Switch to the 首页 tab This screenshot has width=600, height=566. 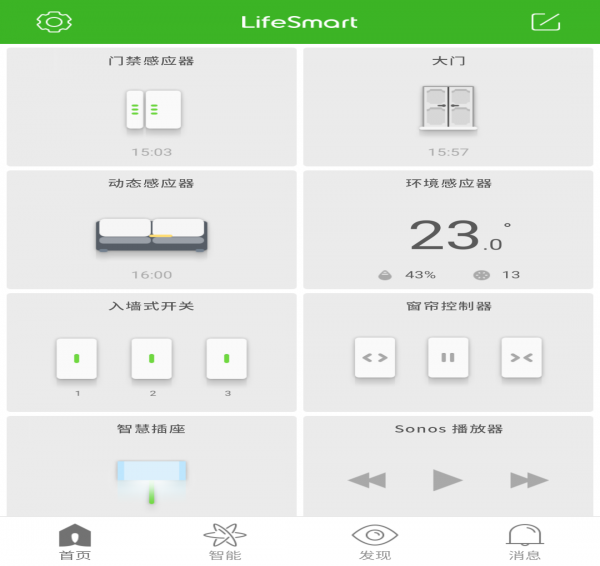[x=75, y=542]
